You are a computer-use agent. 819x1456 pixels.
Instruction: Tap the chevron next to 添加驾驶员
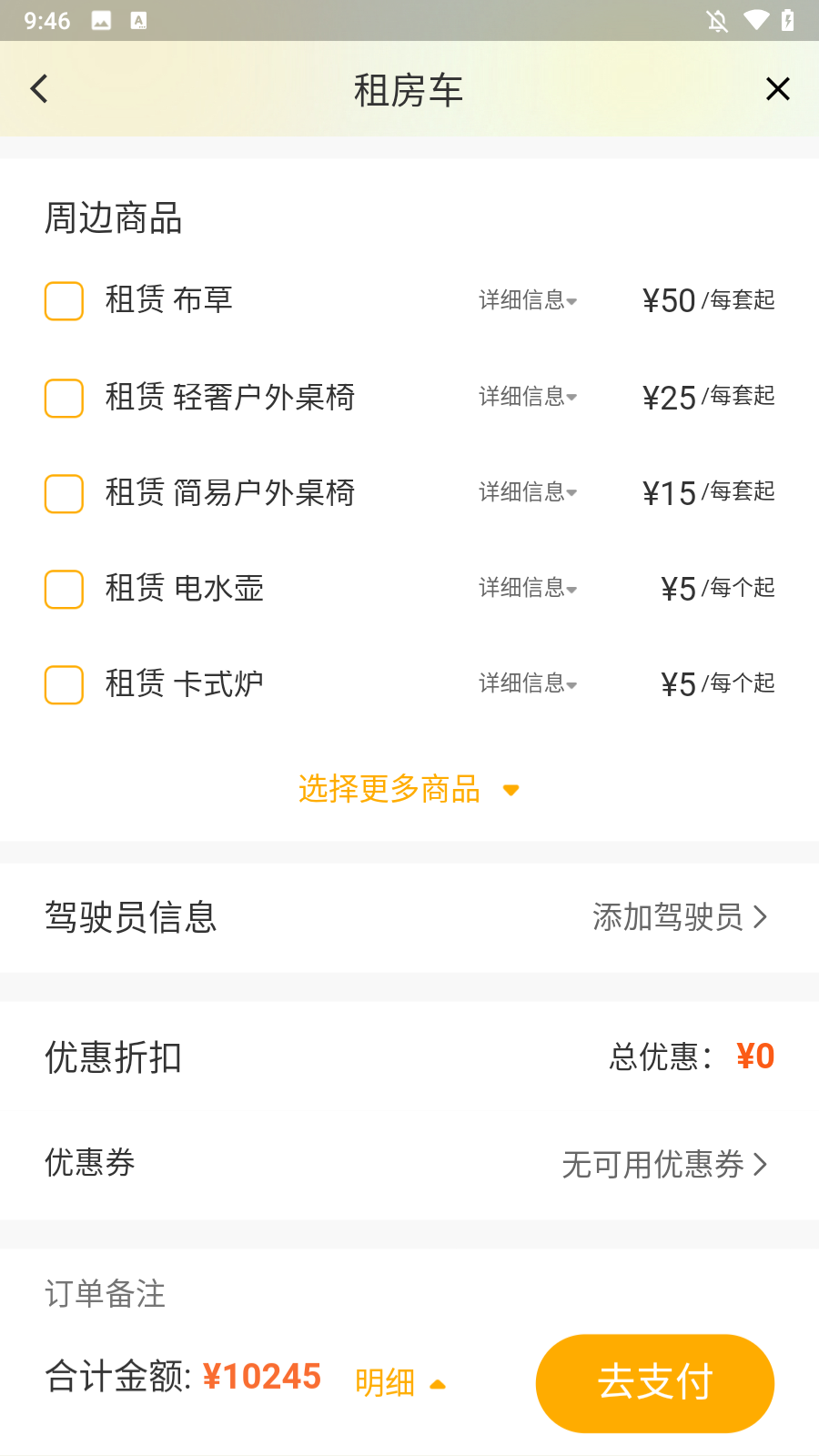pos(761,918)
